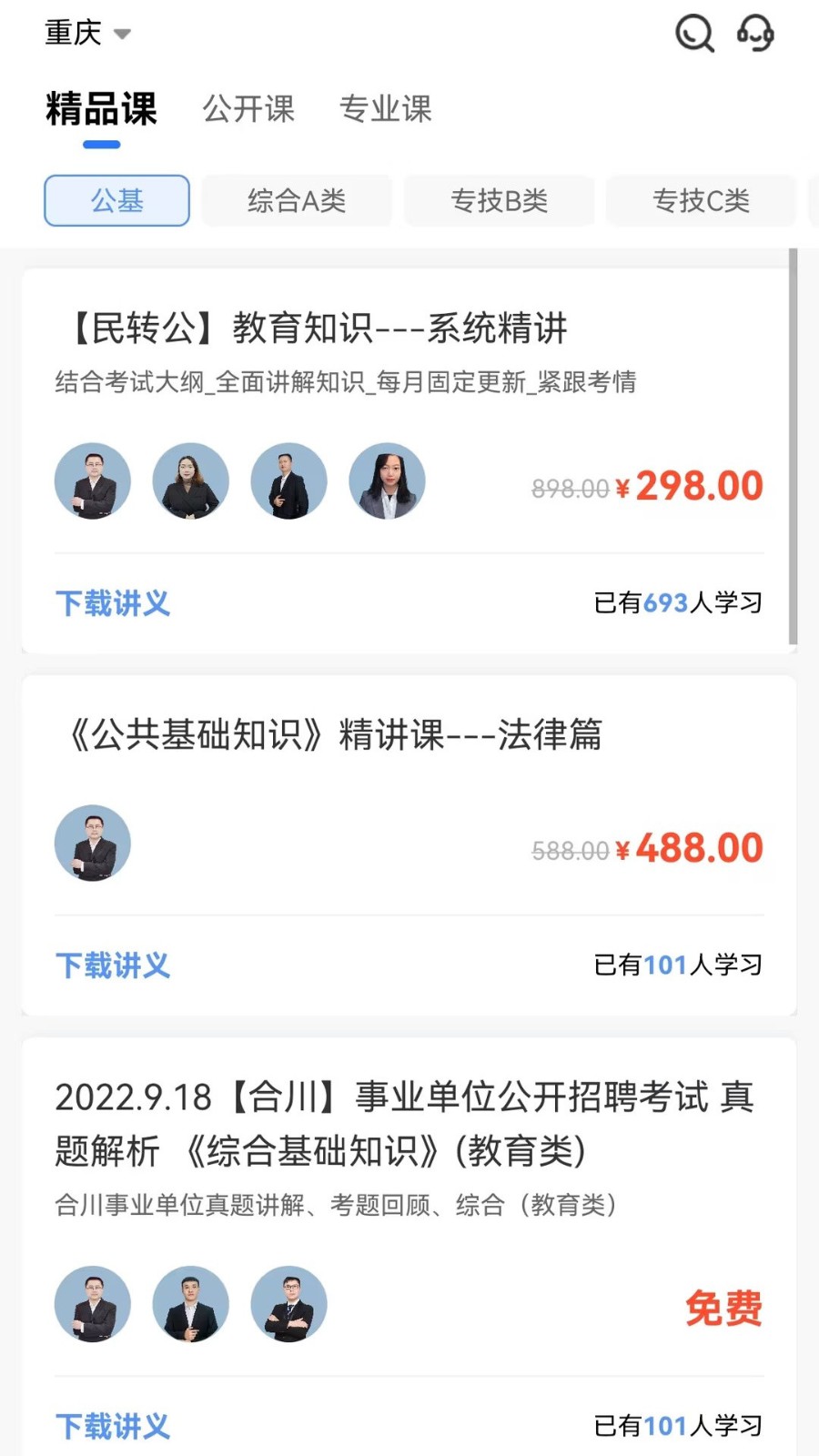
Task: Select the 公基 filter chip
Action: click(x=116, y=200)
